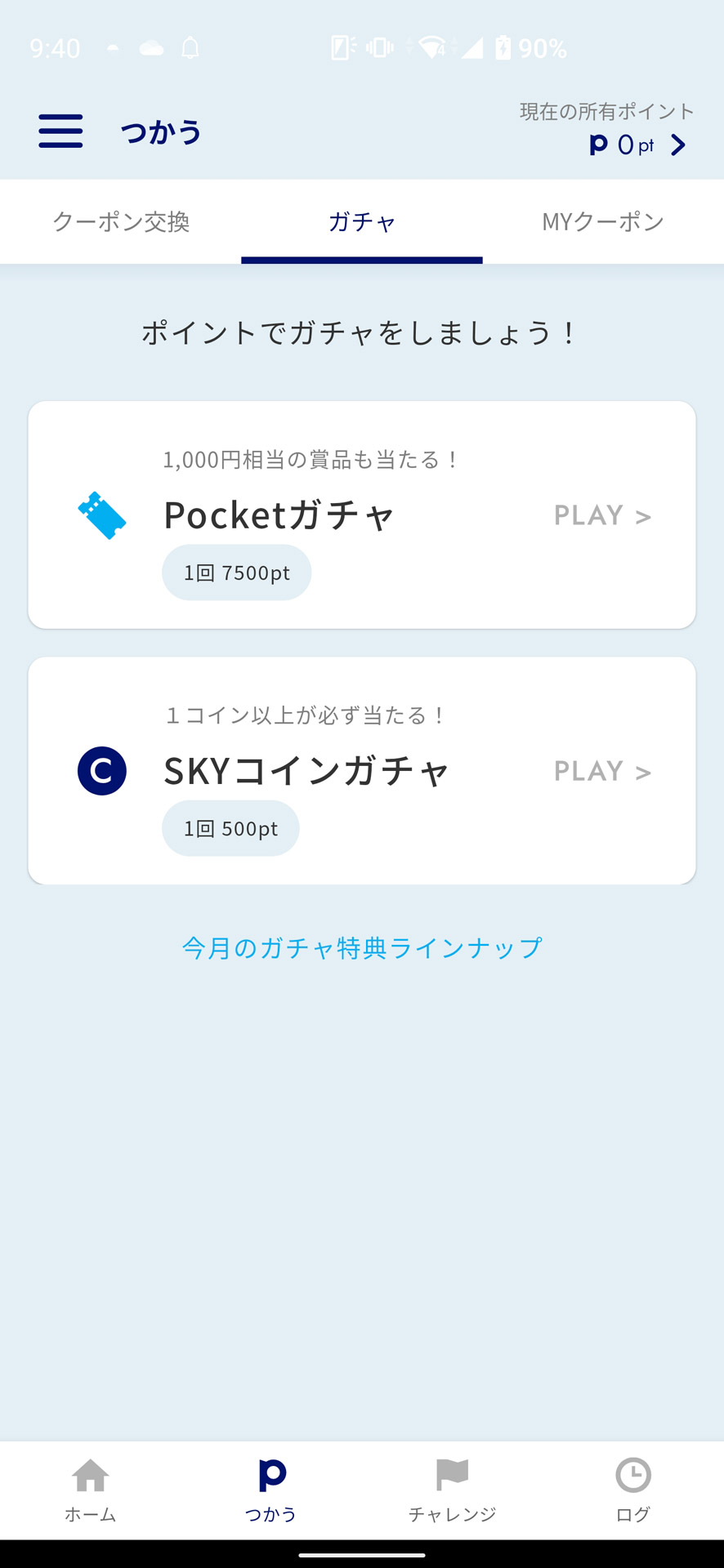Open ログ via the clock icon
Viewport: 724px width, 1568px height.
pyautogui.click(x=633, y=1476)
